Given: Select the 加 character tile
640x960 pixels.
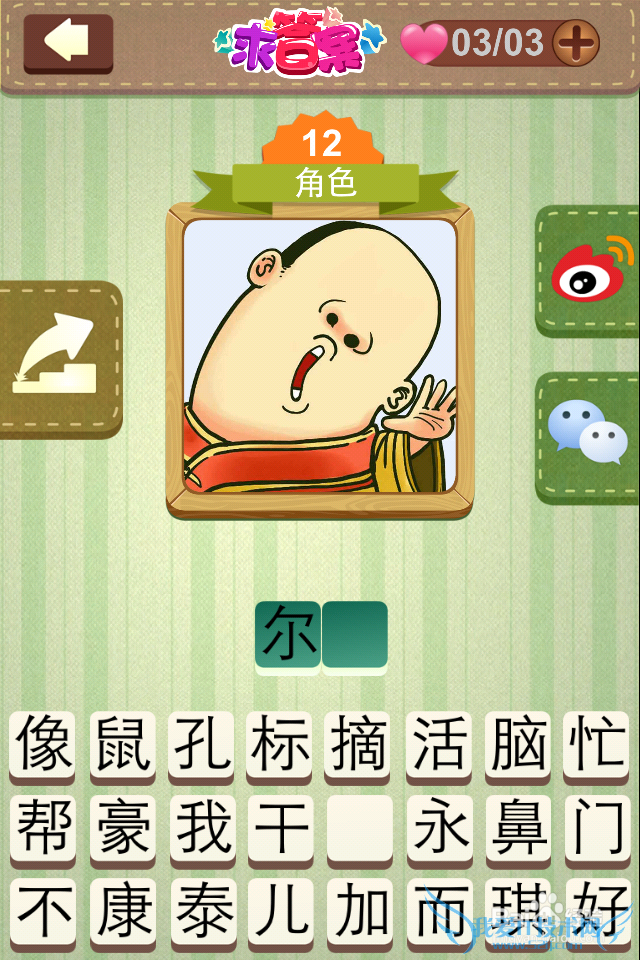Looking at the screenshot, I should click(x=360, y=911).
